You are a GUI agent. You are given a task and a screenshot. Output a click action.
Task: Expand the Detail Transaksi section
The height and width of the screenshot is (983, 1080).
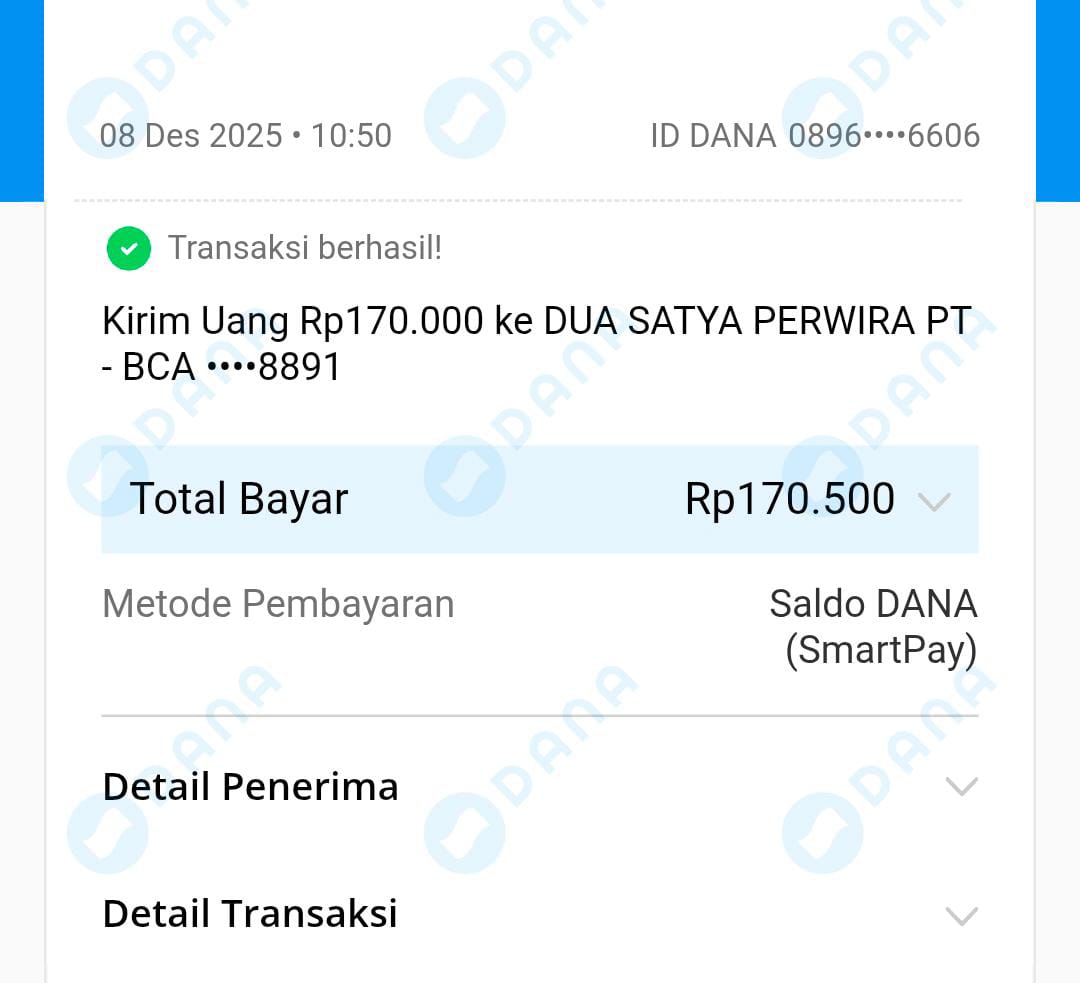click(x=961, y=915)
